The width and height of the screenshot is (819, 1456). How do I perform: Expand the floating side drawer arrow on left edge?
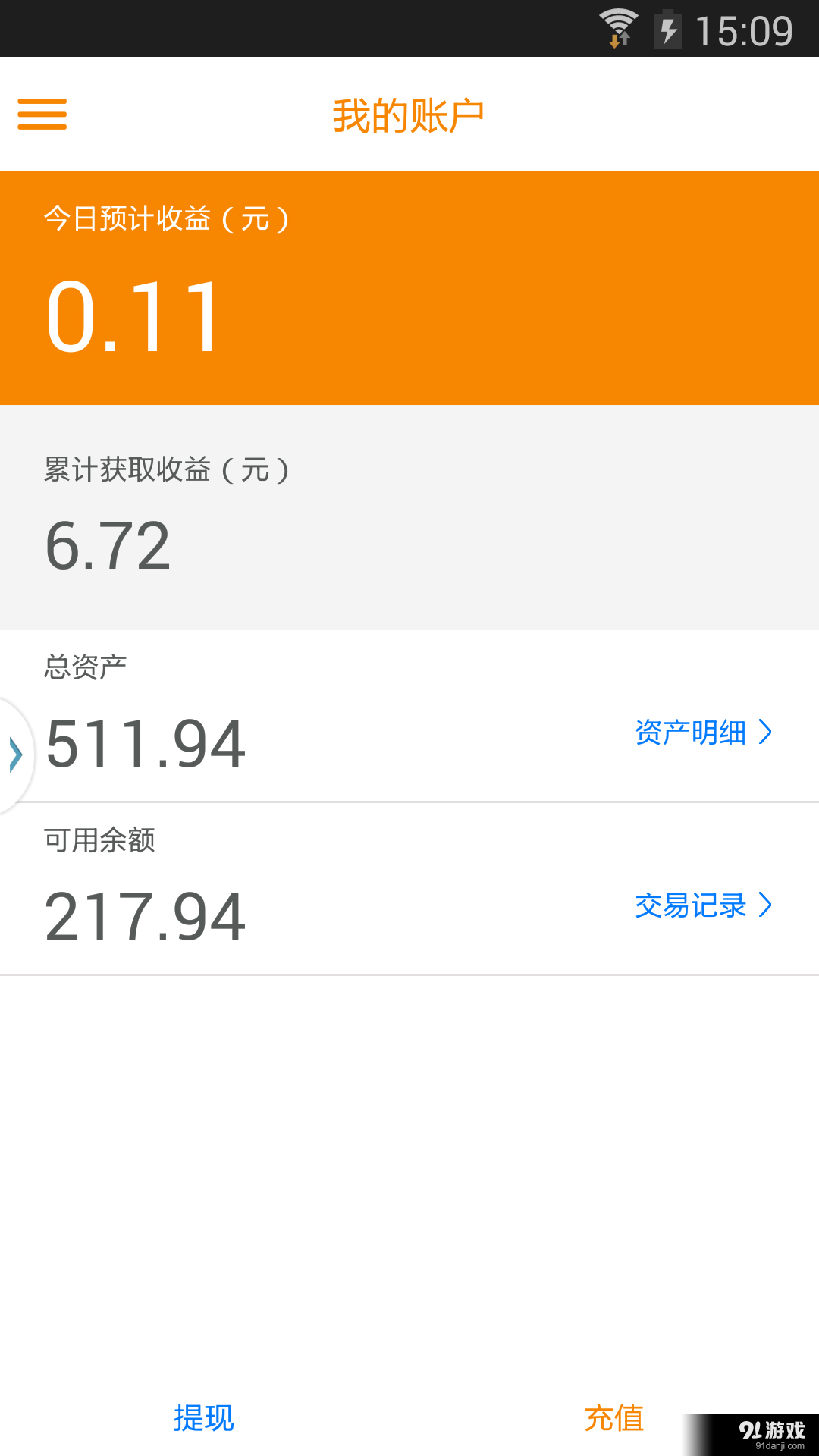(14, 753)
